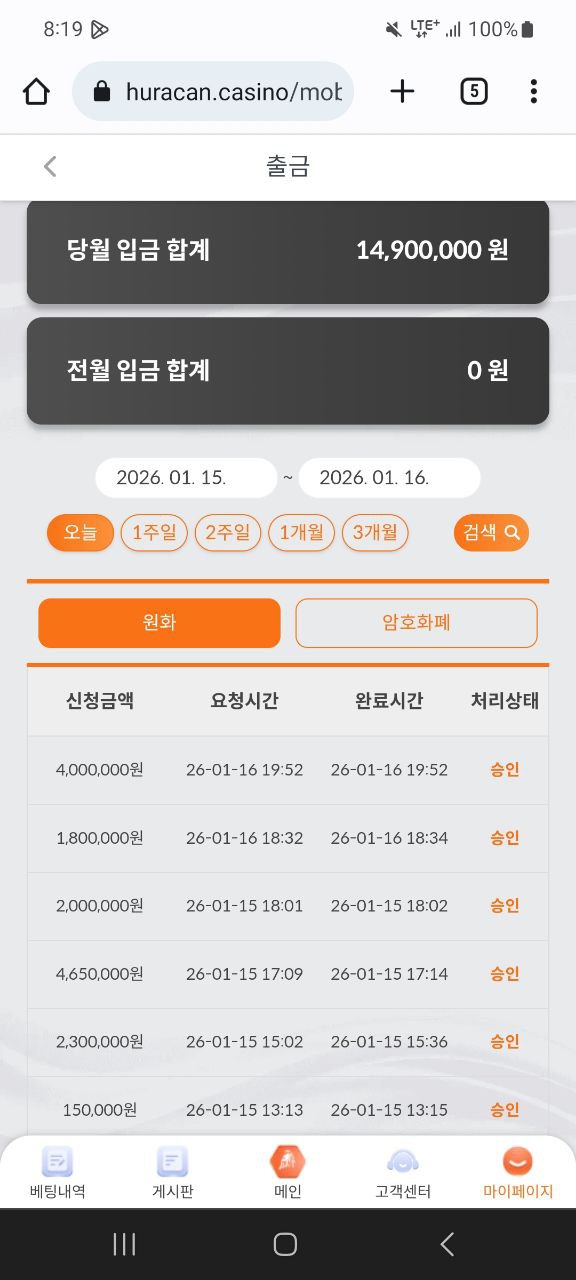Select the 3개월 period chip
Image resolution: width=576 pixels, height=1280 pixels.
click(x=375, y=533)
